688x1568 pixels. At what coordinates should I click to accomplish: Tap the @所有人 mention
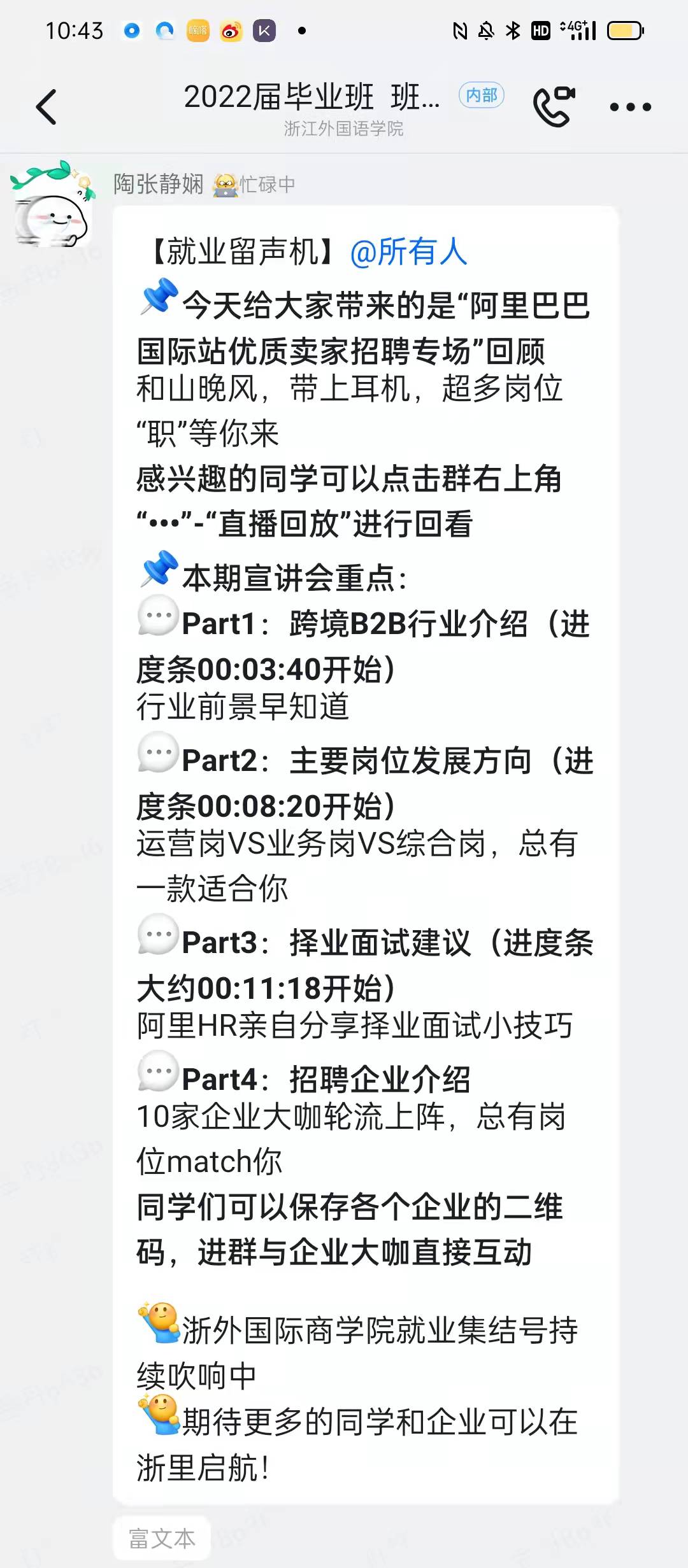point(408,251)
